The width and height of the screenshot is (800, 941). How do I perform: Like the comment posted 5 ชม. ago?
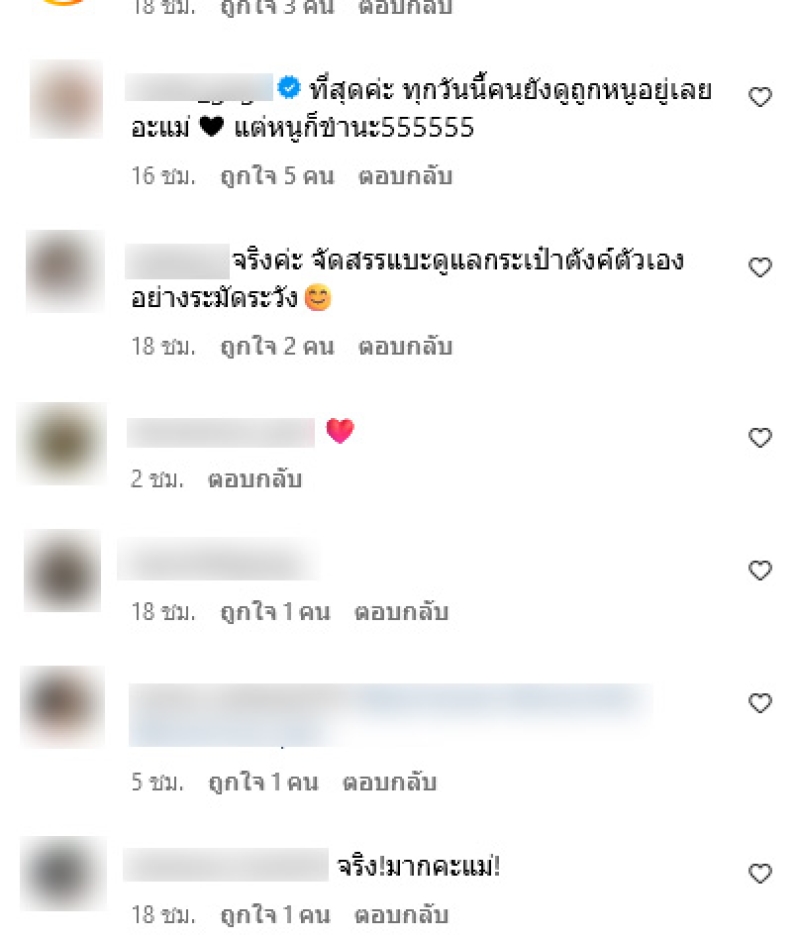coord(760,703)
